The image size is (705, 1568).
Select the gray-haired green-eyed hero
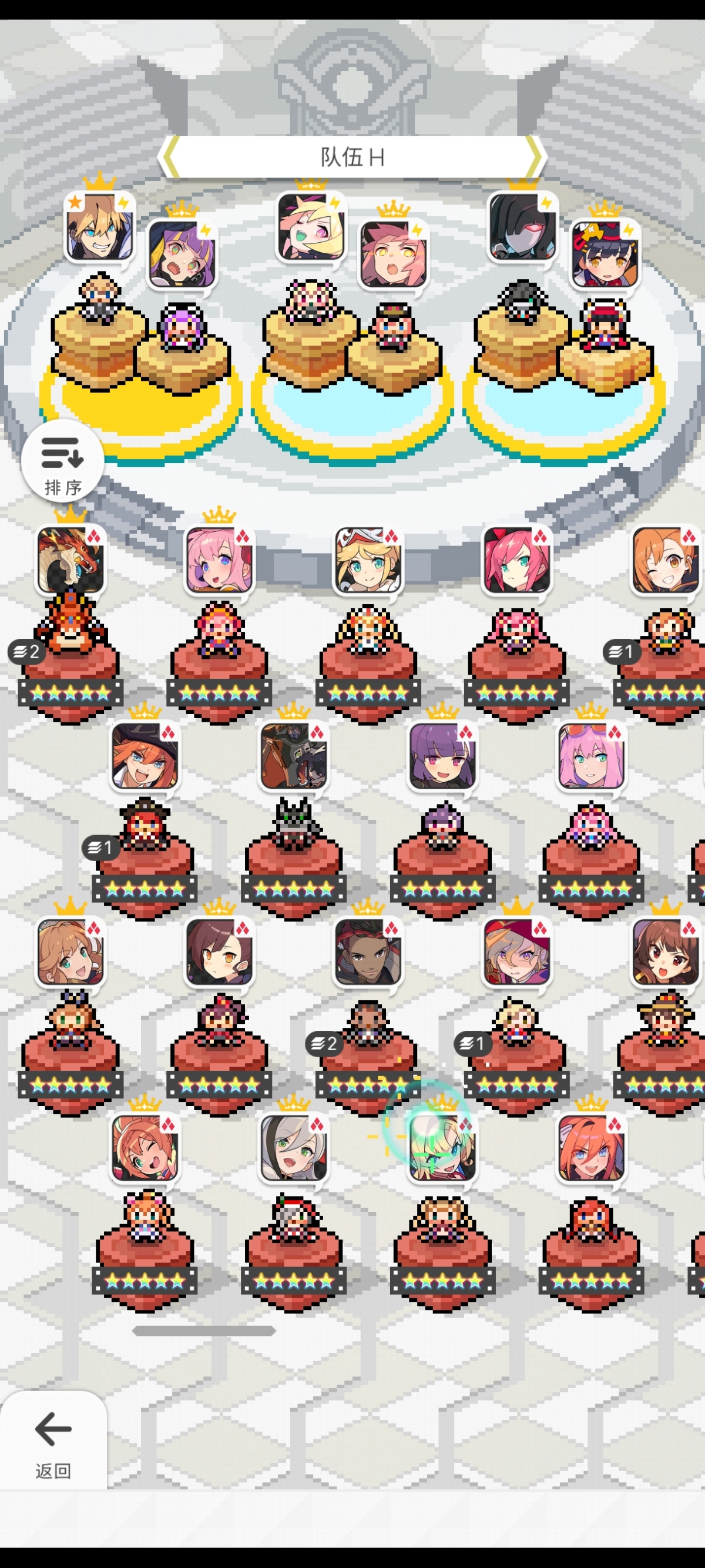point(293,1148)
